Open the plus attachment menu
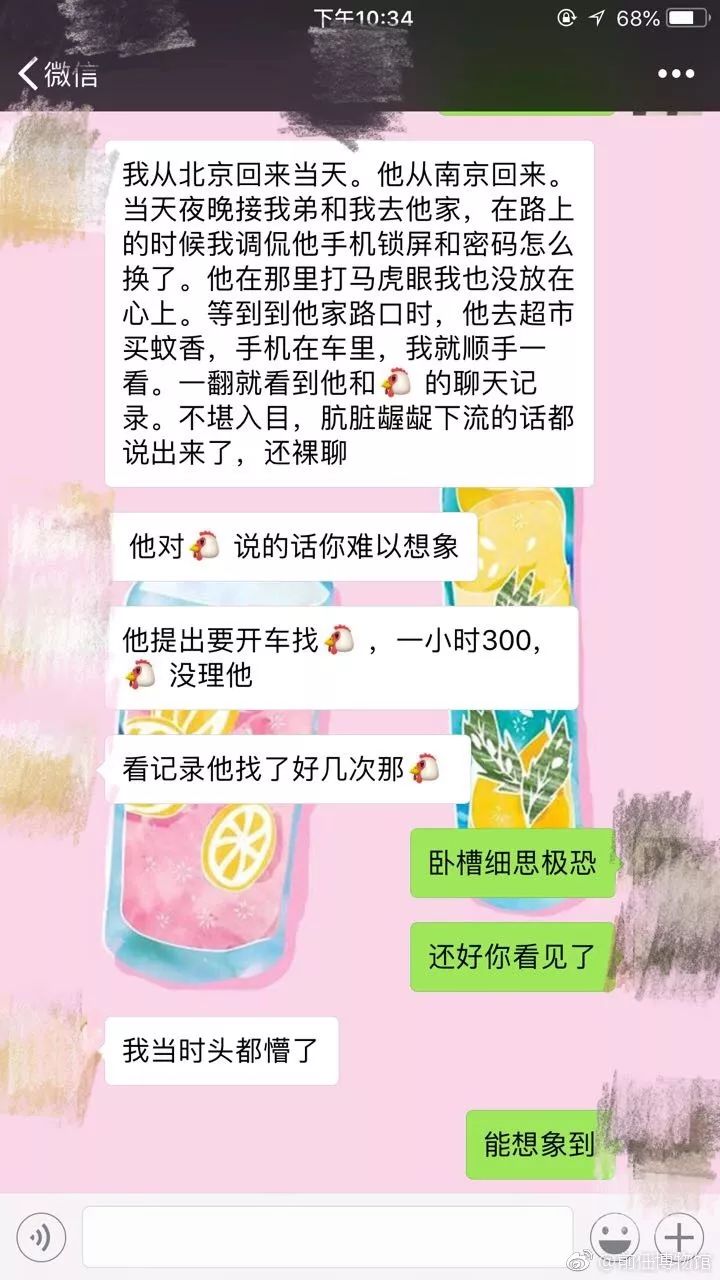720x1280 pixels. pos(679,1238)
